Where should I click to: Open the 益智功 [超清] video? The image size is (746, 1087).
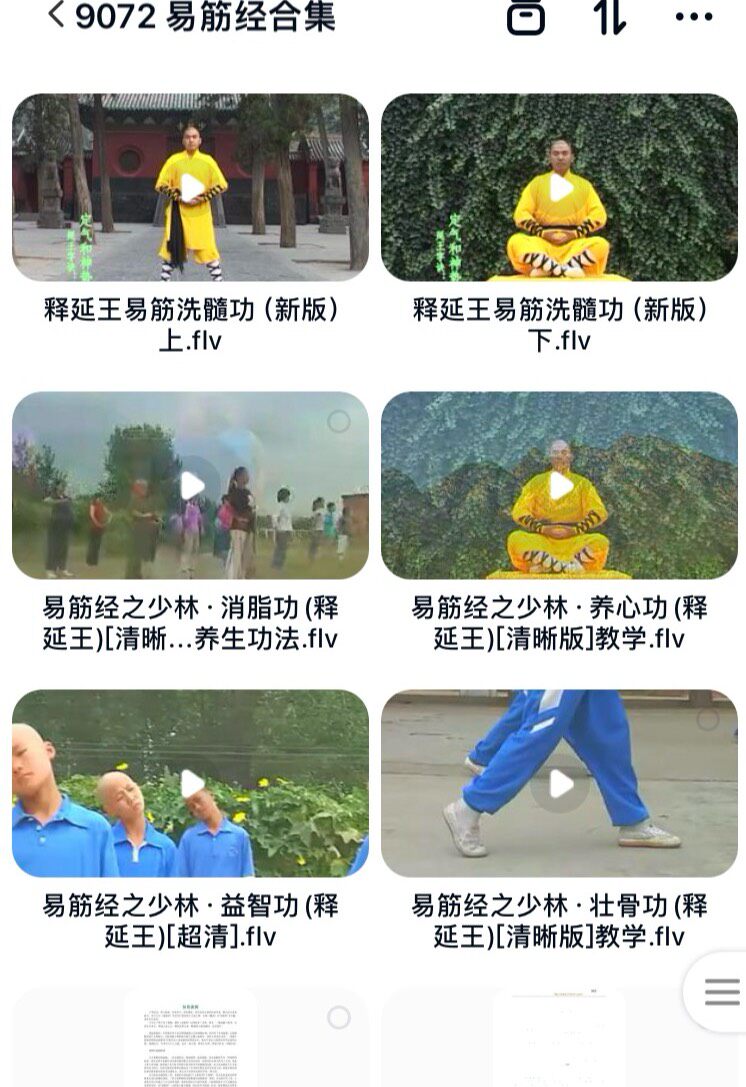coord(191,783)
